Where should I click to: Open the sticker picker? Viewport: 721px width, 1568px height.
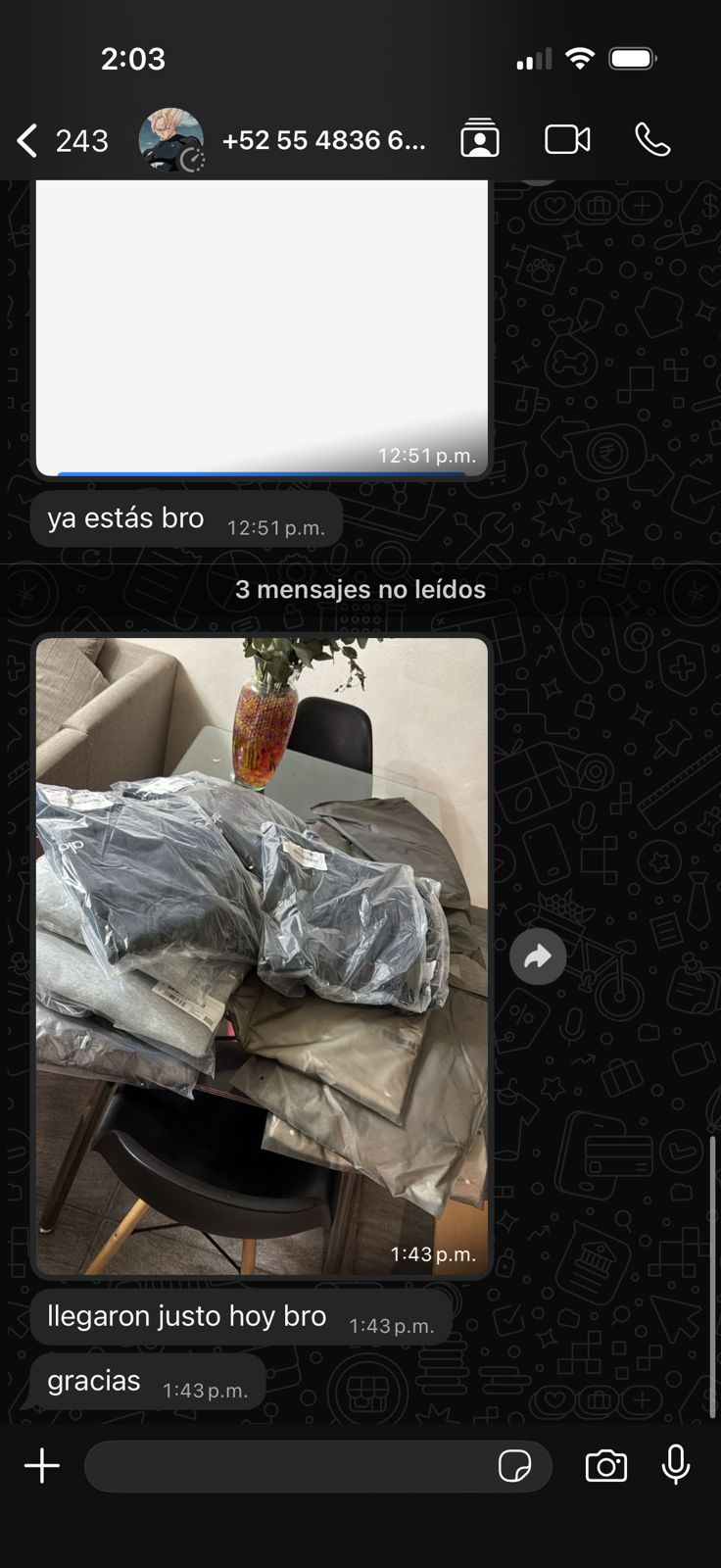[x=514, y=1466]
